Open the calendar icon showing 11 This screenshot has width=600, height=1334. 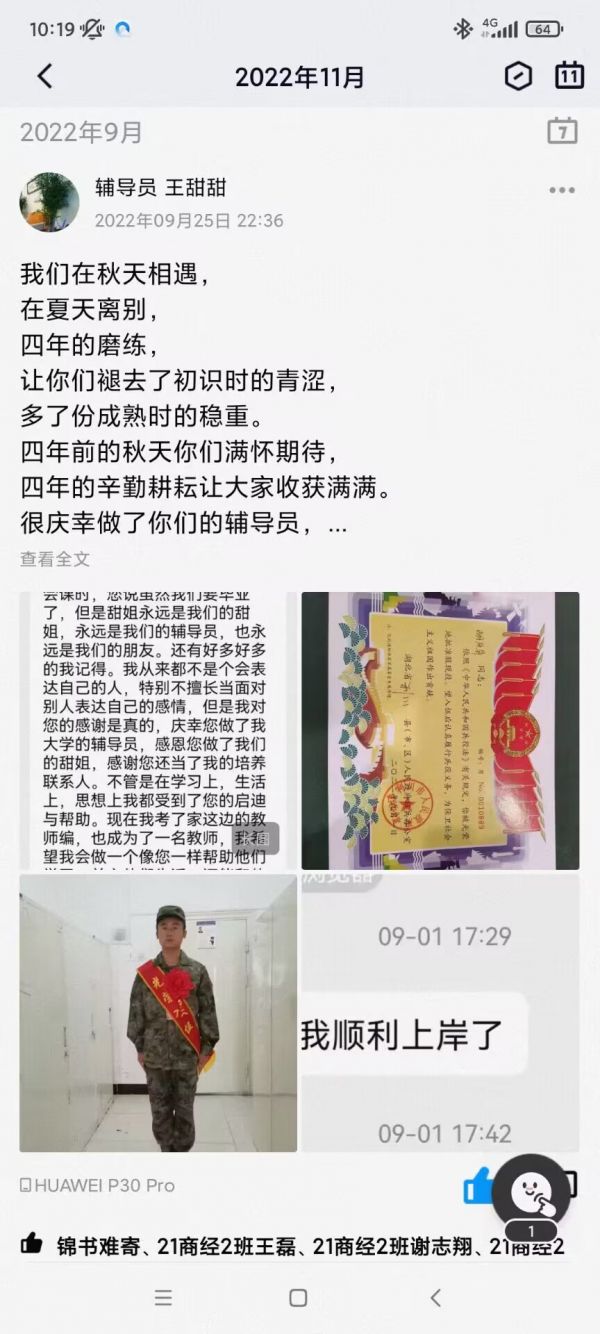569,76
